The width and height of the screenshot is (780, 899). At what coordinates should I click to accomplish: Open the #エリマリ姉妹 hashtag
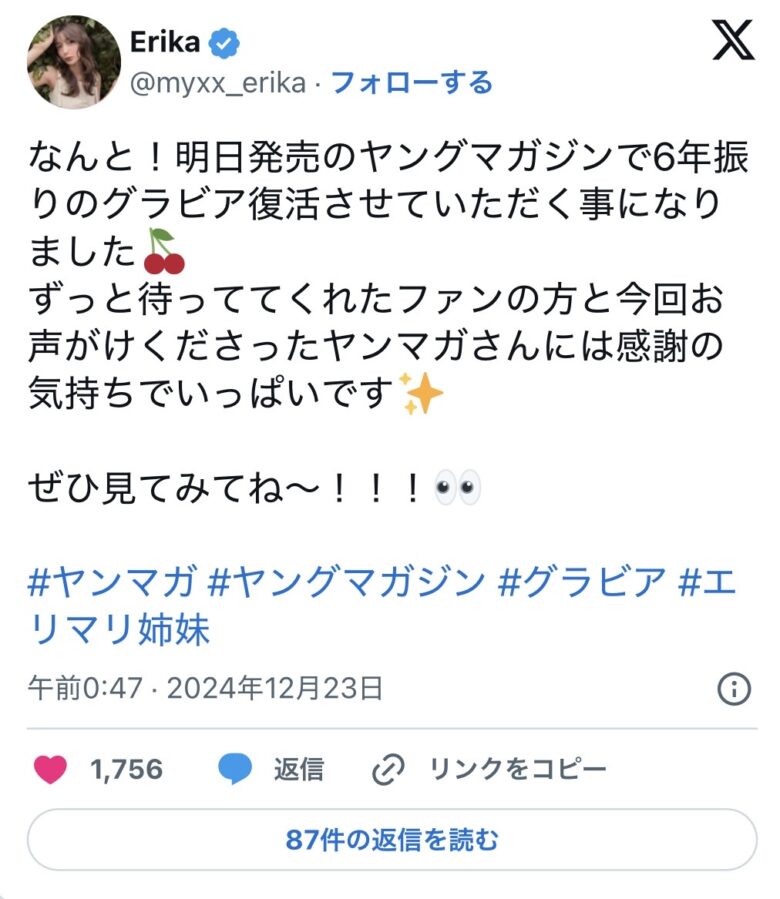(120, 630)
